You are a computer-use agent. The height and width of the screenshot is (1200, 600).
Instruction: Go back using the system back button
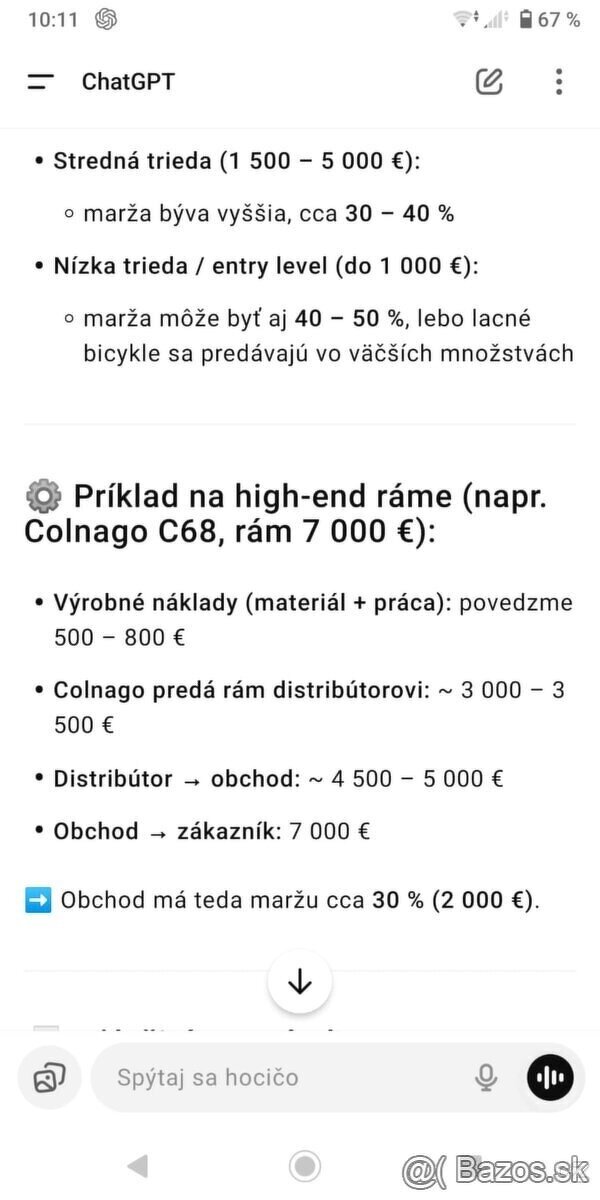pos(138,1165)
